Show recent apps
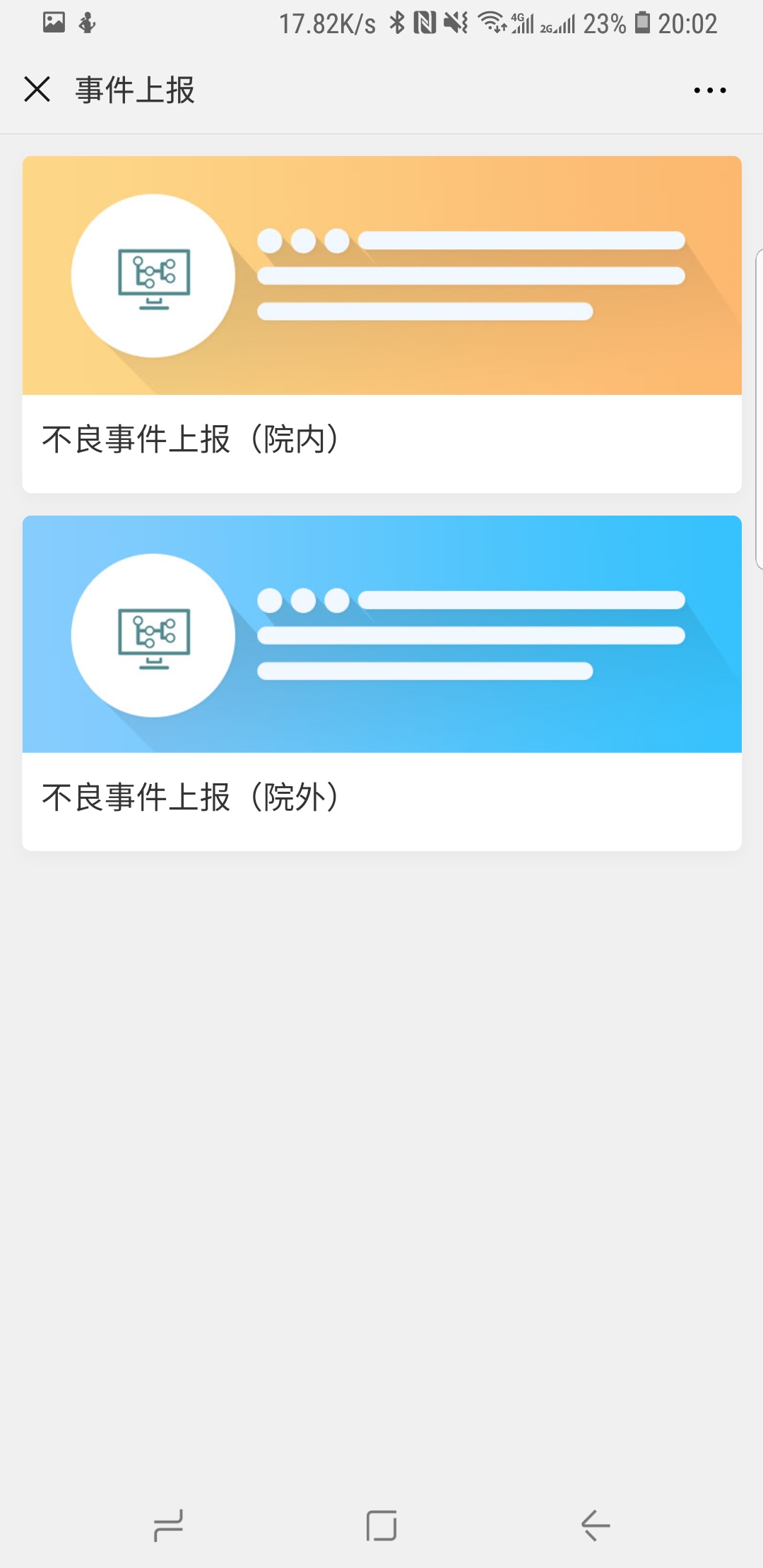The image size is (763, 1568). tap(168, 1526)
